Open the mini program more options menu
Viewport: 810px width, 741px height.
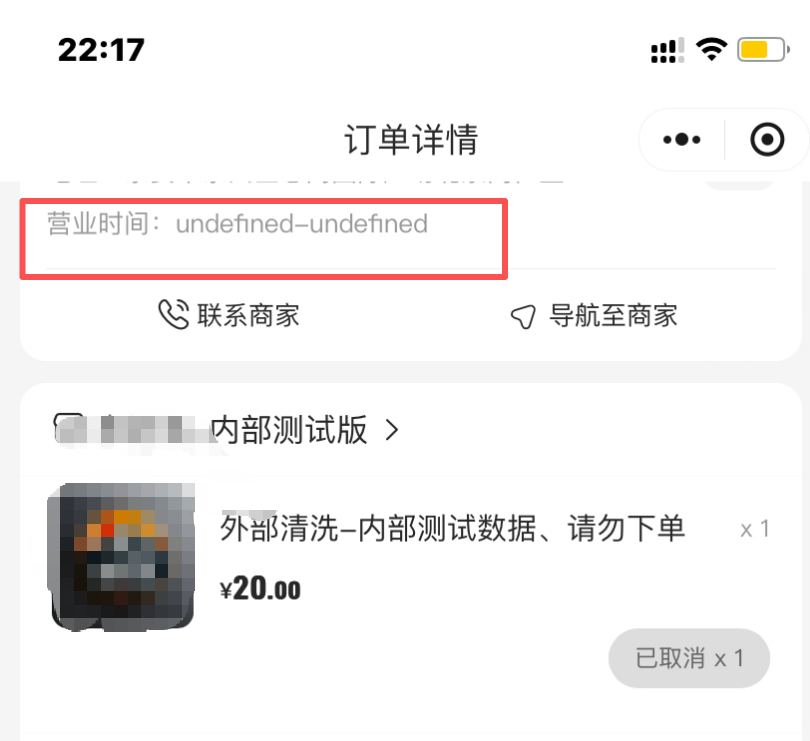682,140
